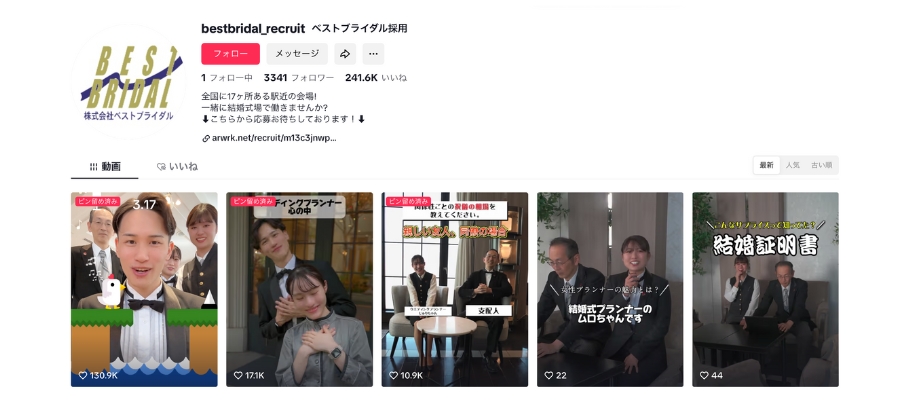Switch to the いいね (Likes) tab

click(x=177, y=166)
